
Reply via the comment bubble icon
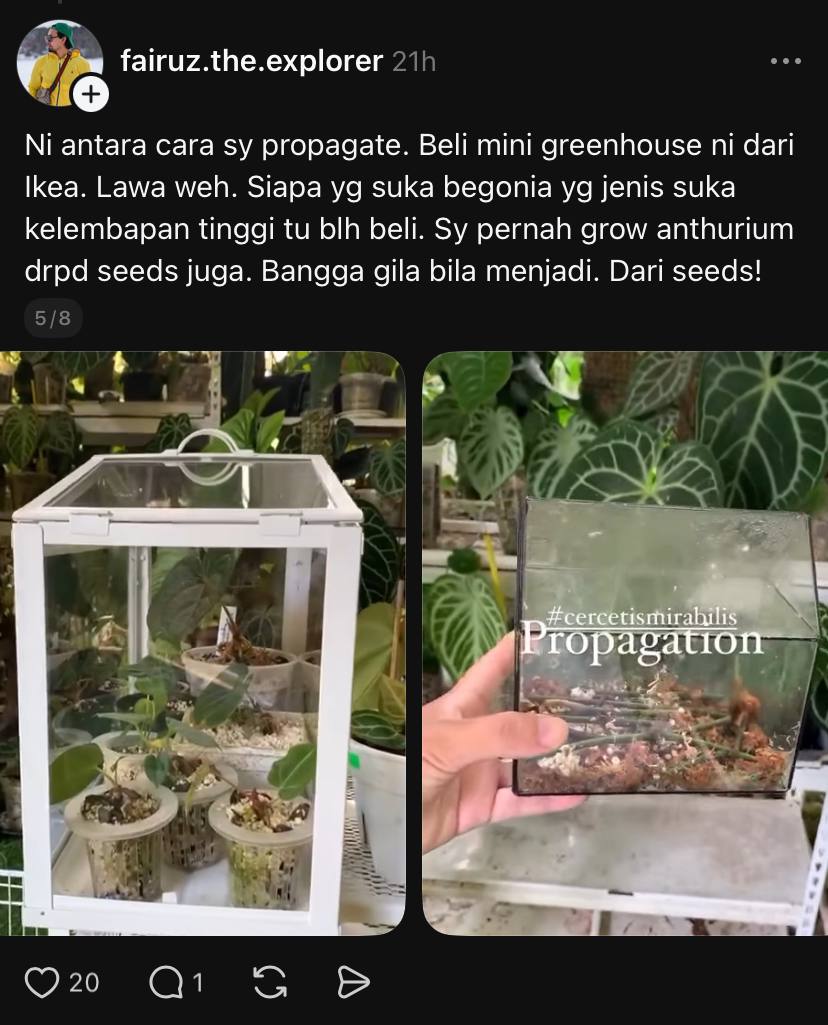(165, 983)
